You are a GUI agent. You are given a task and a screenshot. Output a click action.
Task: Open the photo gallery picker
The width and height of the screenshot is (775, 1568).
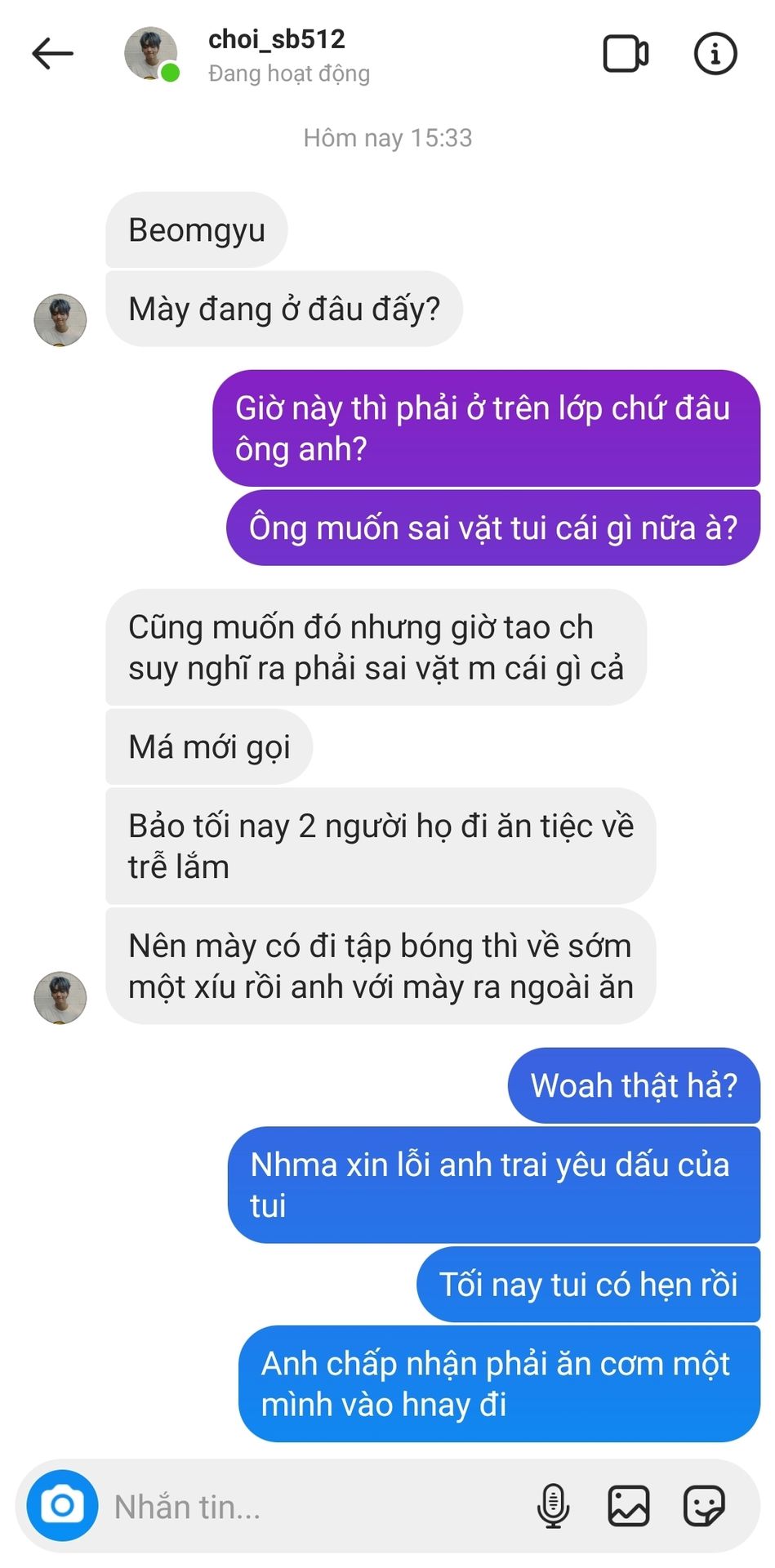tap(628, 1505)
